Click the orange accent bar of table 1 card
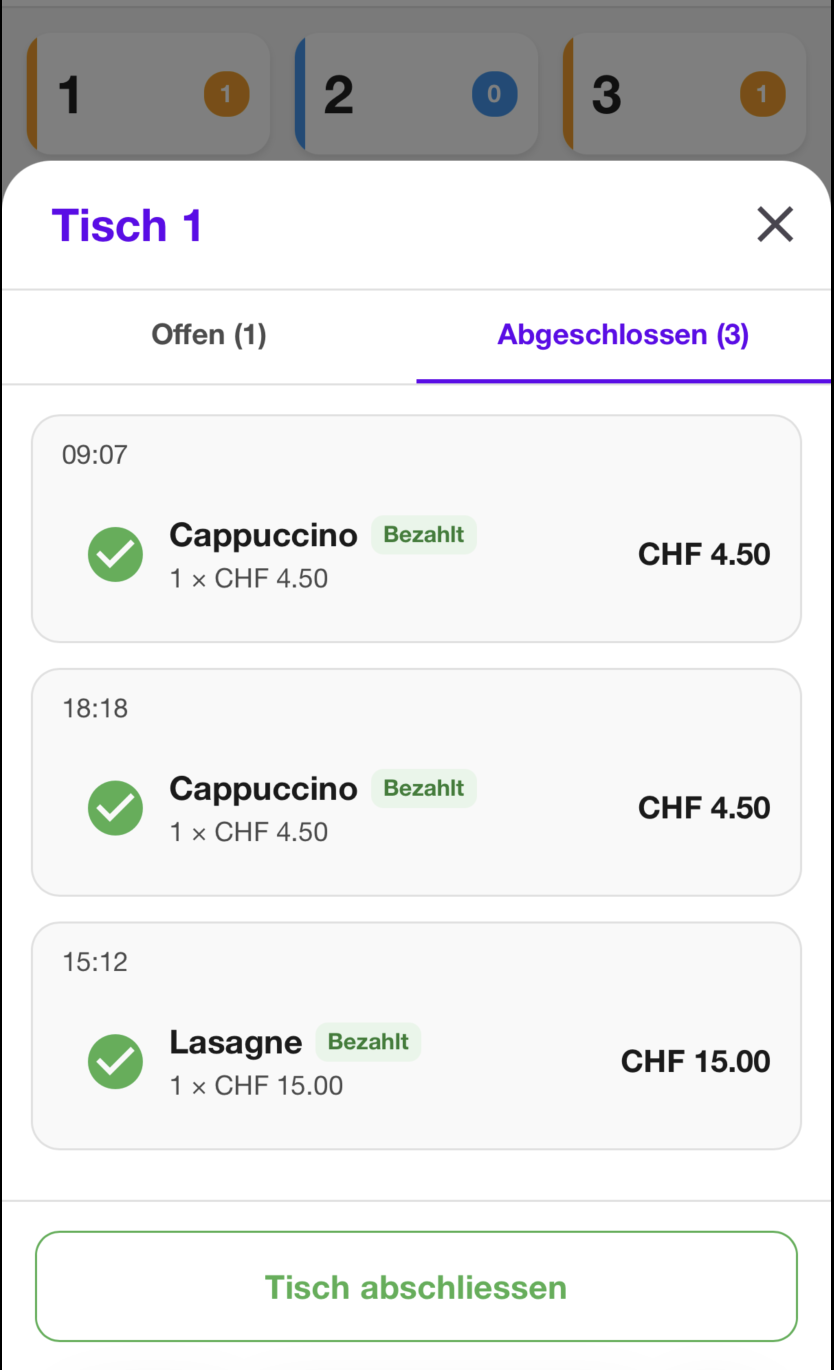 coord(31,94)
